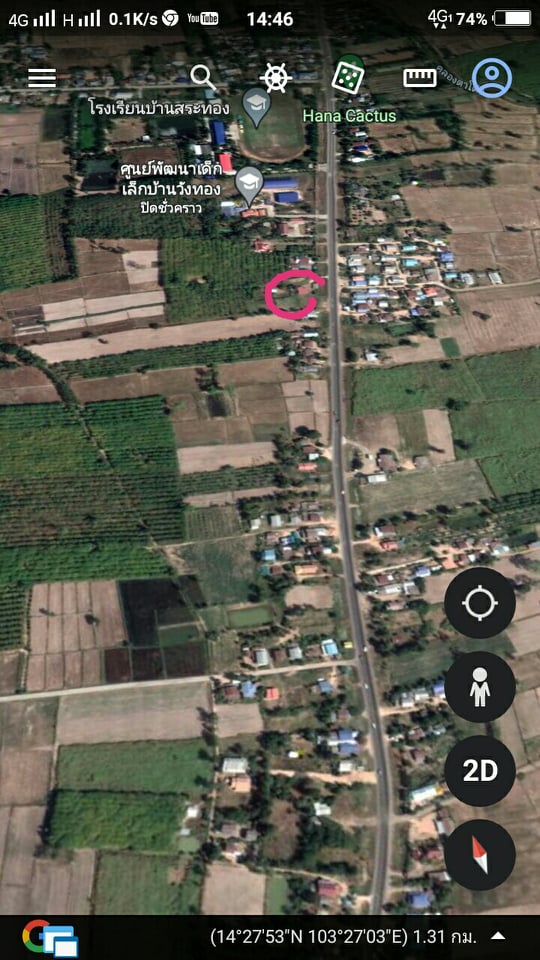Open the Hana Cactus place label
Image resolution: width=540 pixels, height=960 pixels.
click(350, 116)
